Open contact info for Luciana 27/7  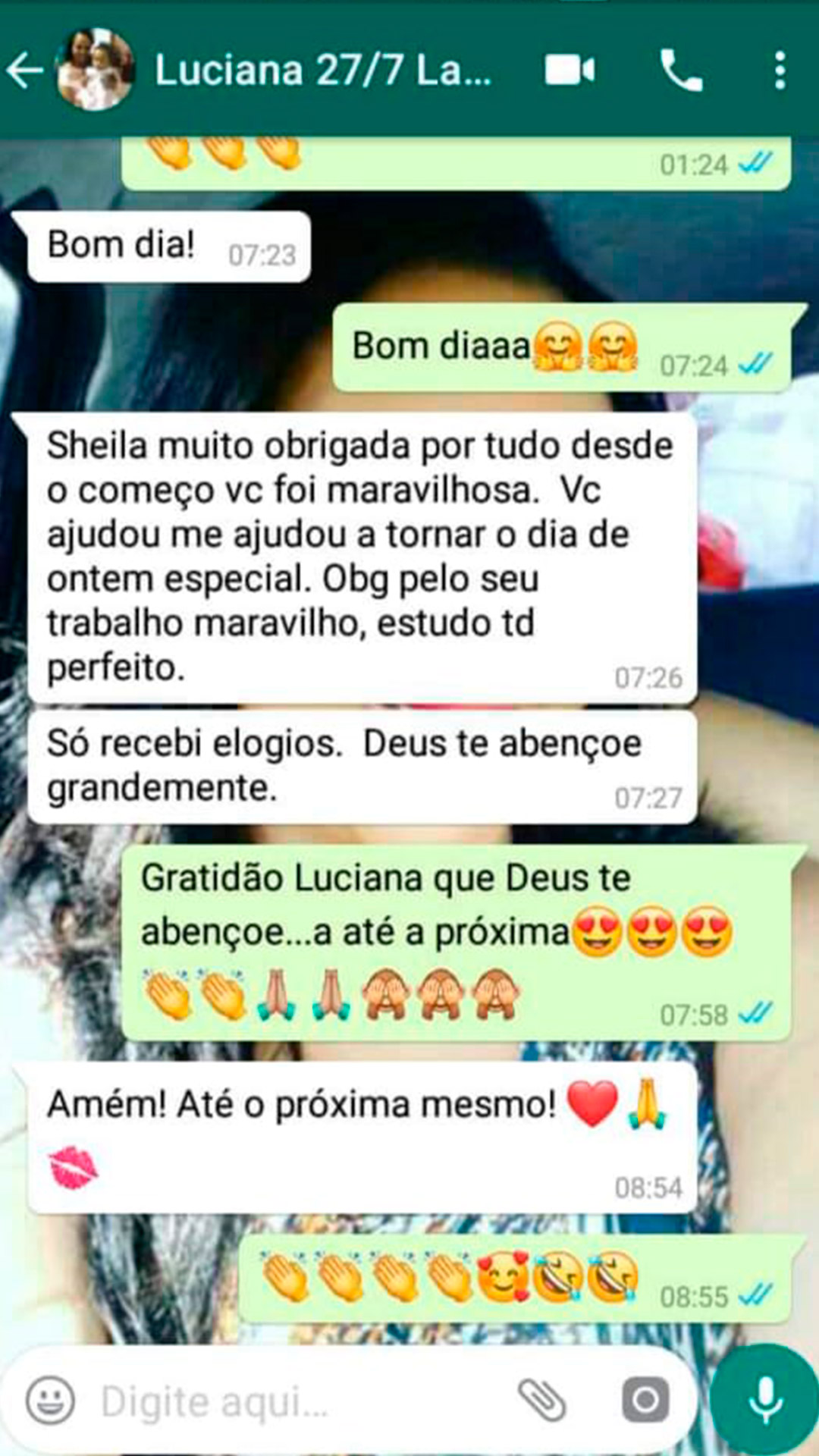click(323, 71)
